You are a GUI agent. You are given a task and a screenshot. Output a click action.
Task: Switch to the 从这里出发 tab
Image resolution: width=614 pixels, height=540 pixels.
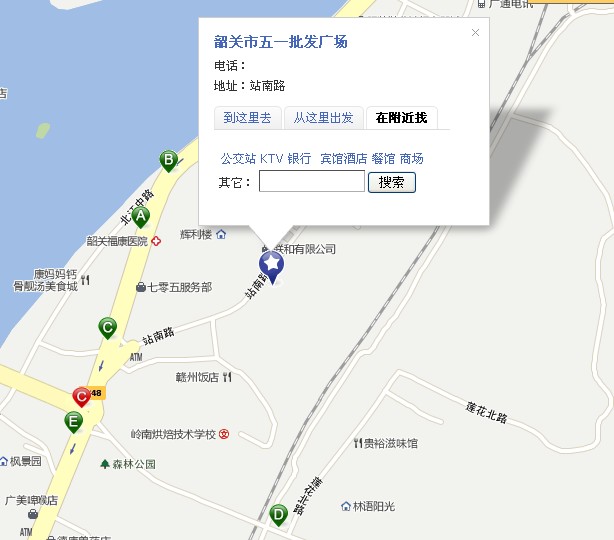click(323, 118)
